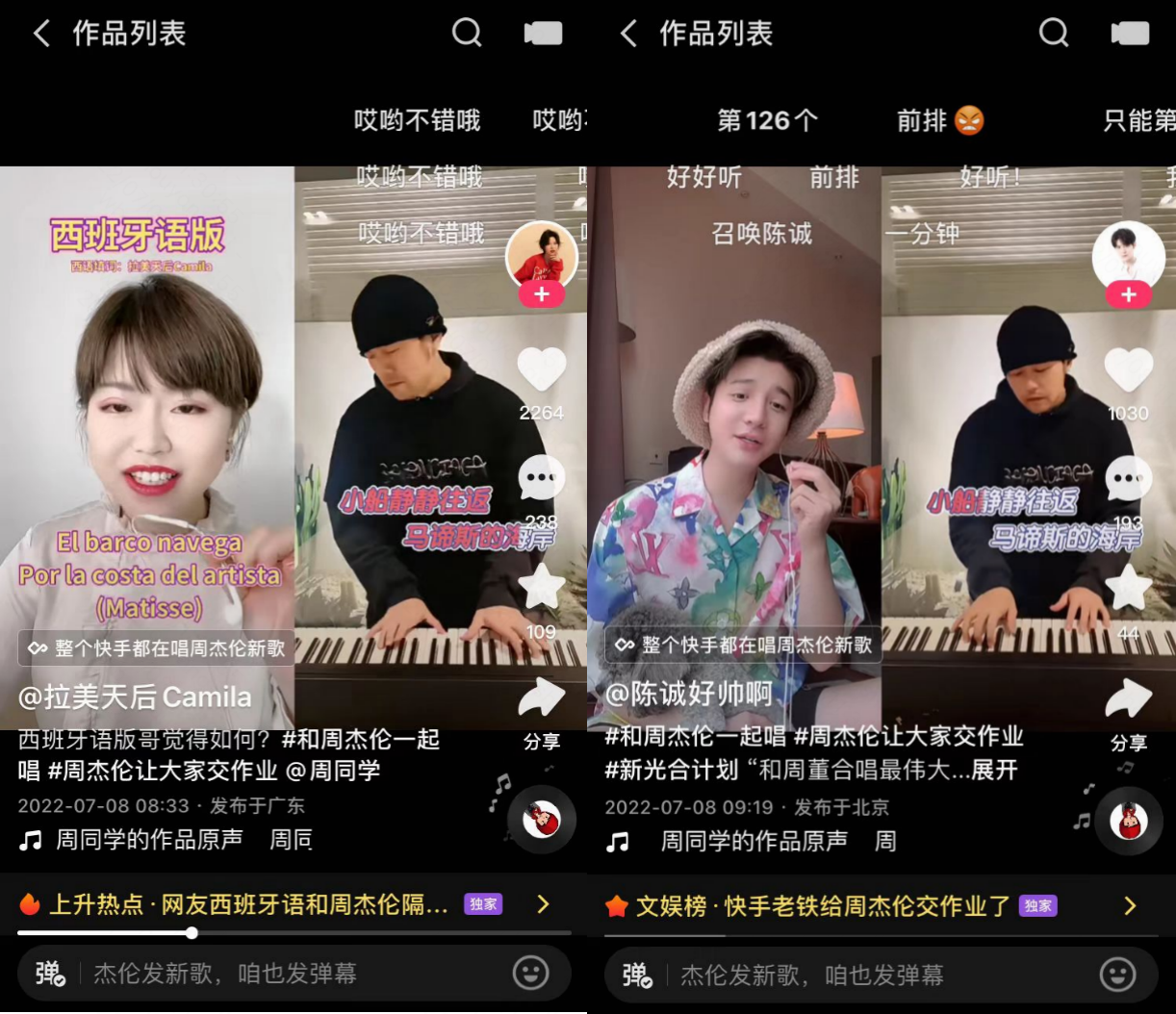
Task: Like the 拉美天后Camila video
Action: [x=542, y=370]
